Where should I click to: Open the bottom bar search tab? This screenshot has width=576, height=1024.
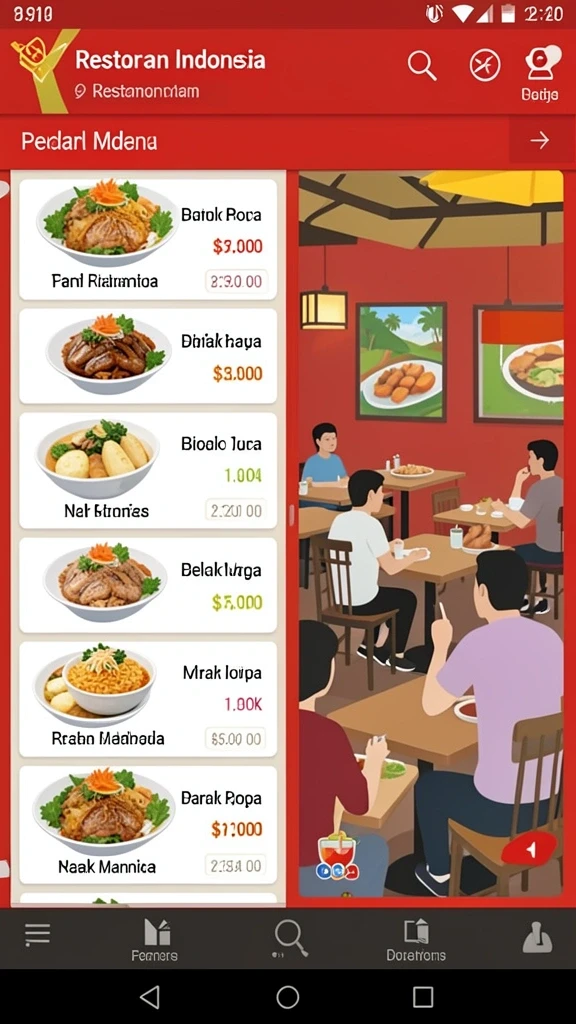pos(289,938)
